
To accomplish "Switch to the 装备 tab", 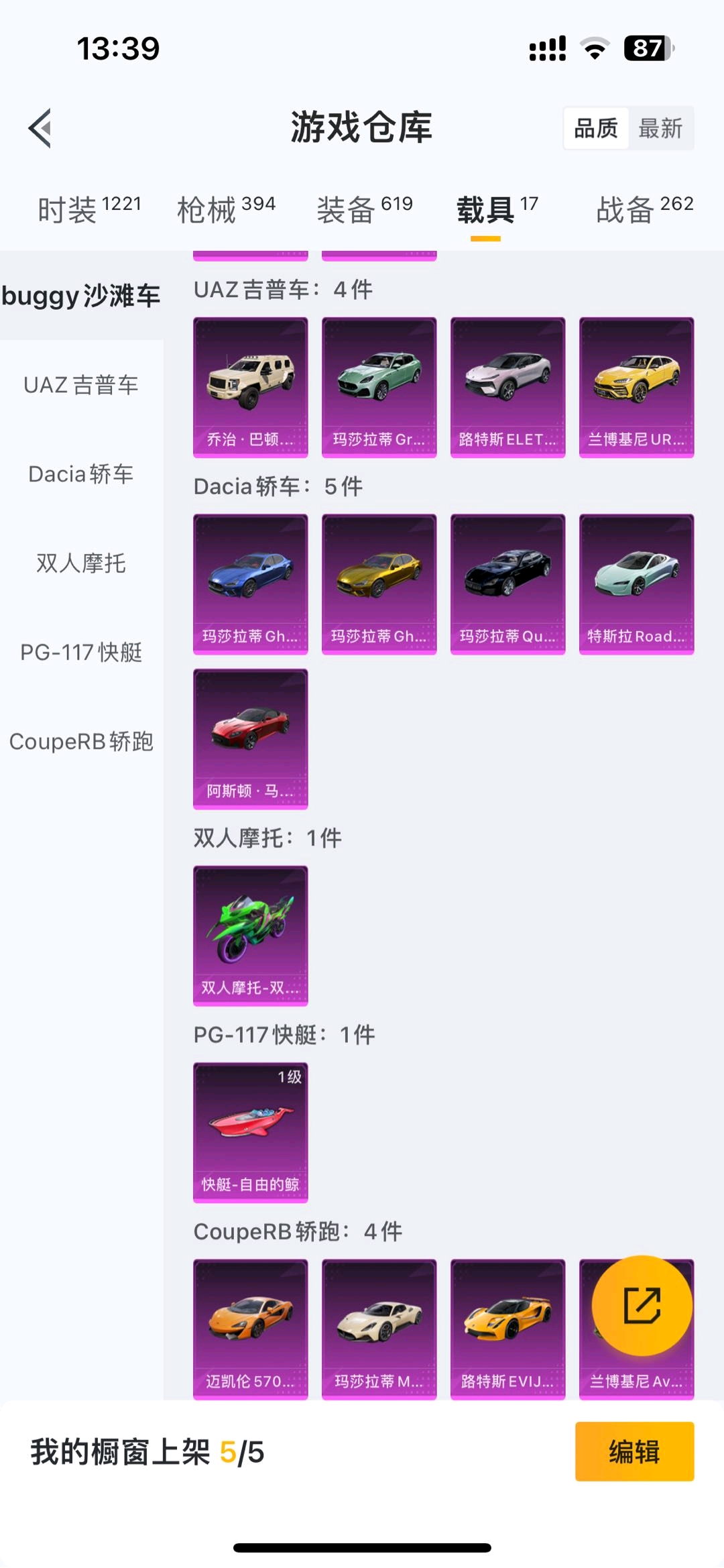I will click(365, 209).
